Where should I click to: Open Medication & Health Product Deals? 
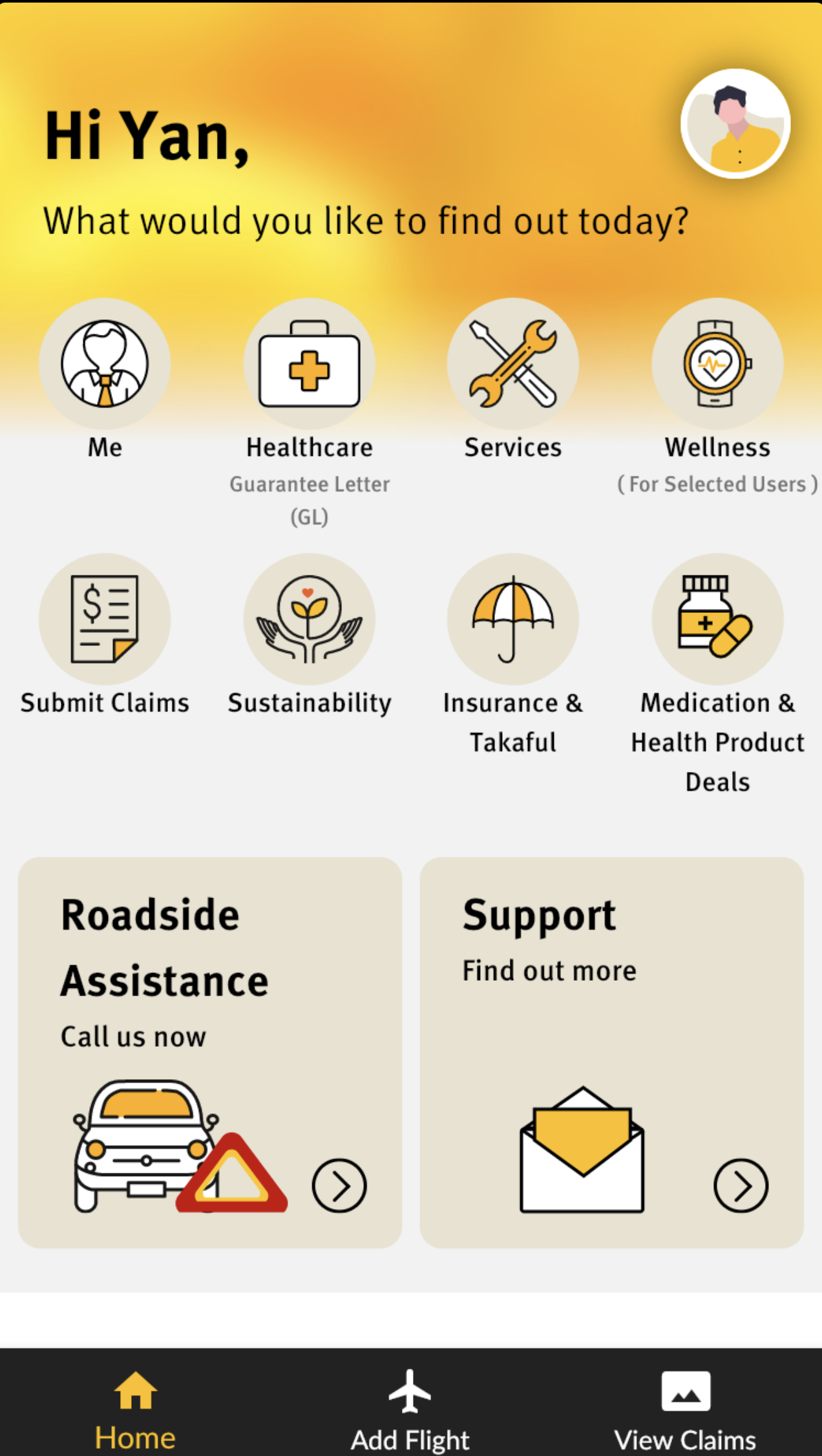coord(717,619)
